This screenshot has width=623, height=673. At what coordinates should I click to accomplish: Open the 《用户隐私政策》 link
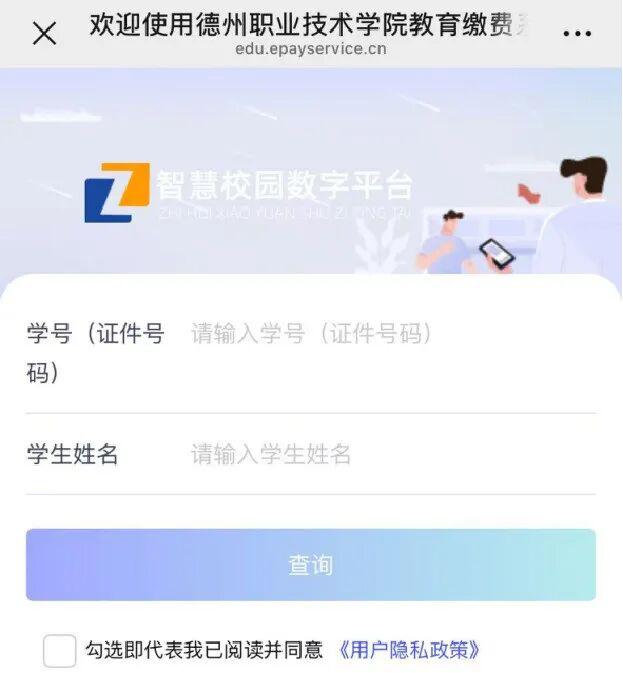pos(410,650)
